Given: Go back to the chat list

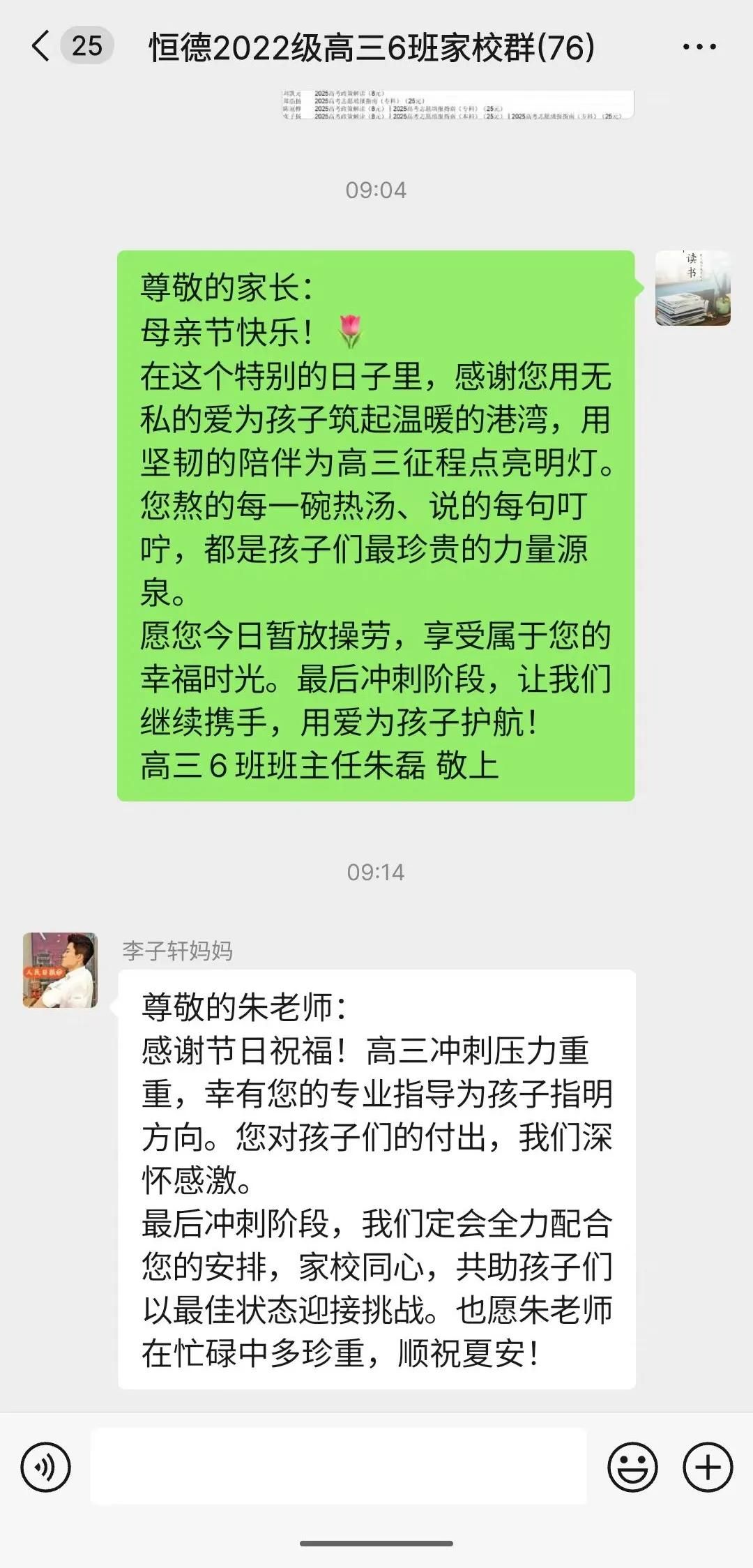Looking at the screenshot, I should click(x=42, y=47).
